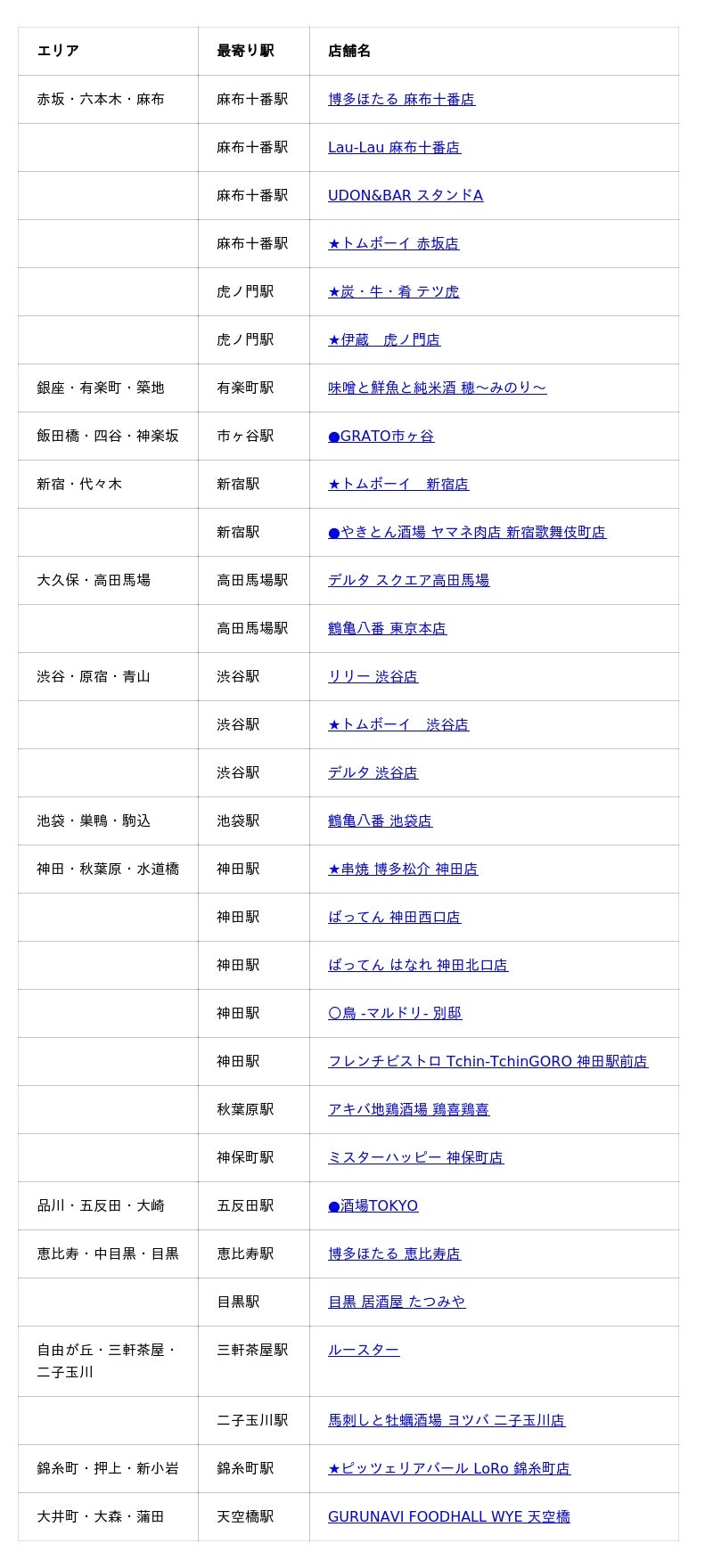Open the リリー 渋谷店 link
Screen dimensions: 713x1568
tap(373, 677)
